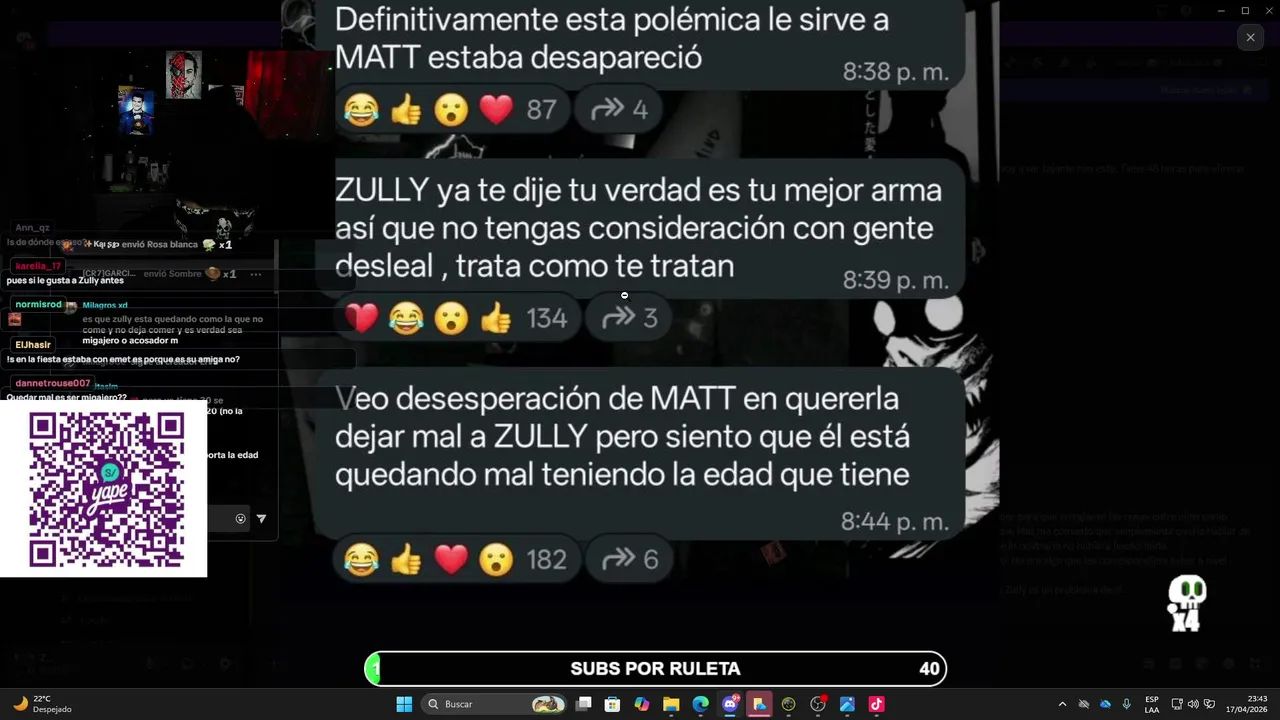Expand the hidden system tray icons
Screen dimensions: 1280x720
click(x=1062, y=704)
